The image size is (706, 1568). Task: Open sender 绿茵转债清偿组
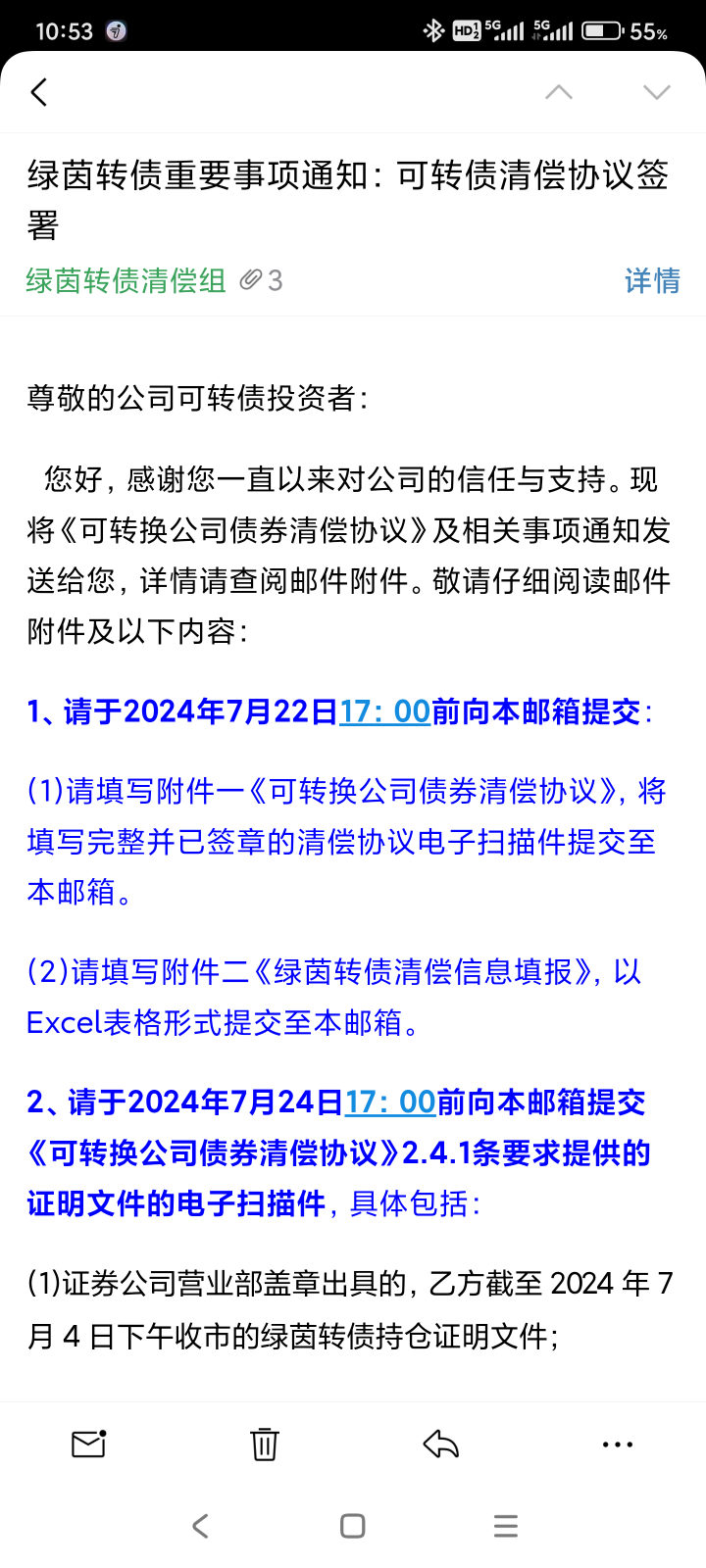coord(126,281)
